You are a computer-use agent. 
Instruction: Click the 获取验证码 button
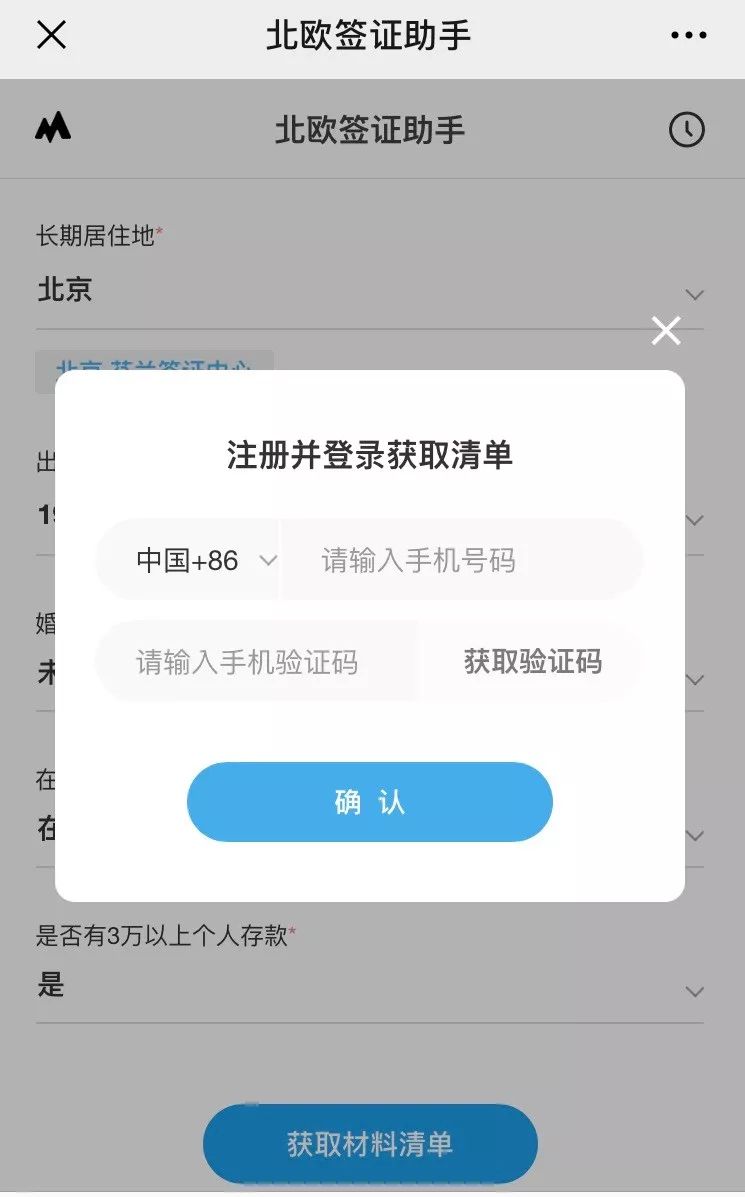tap(533, 662)
